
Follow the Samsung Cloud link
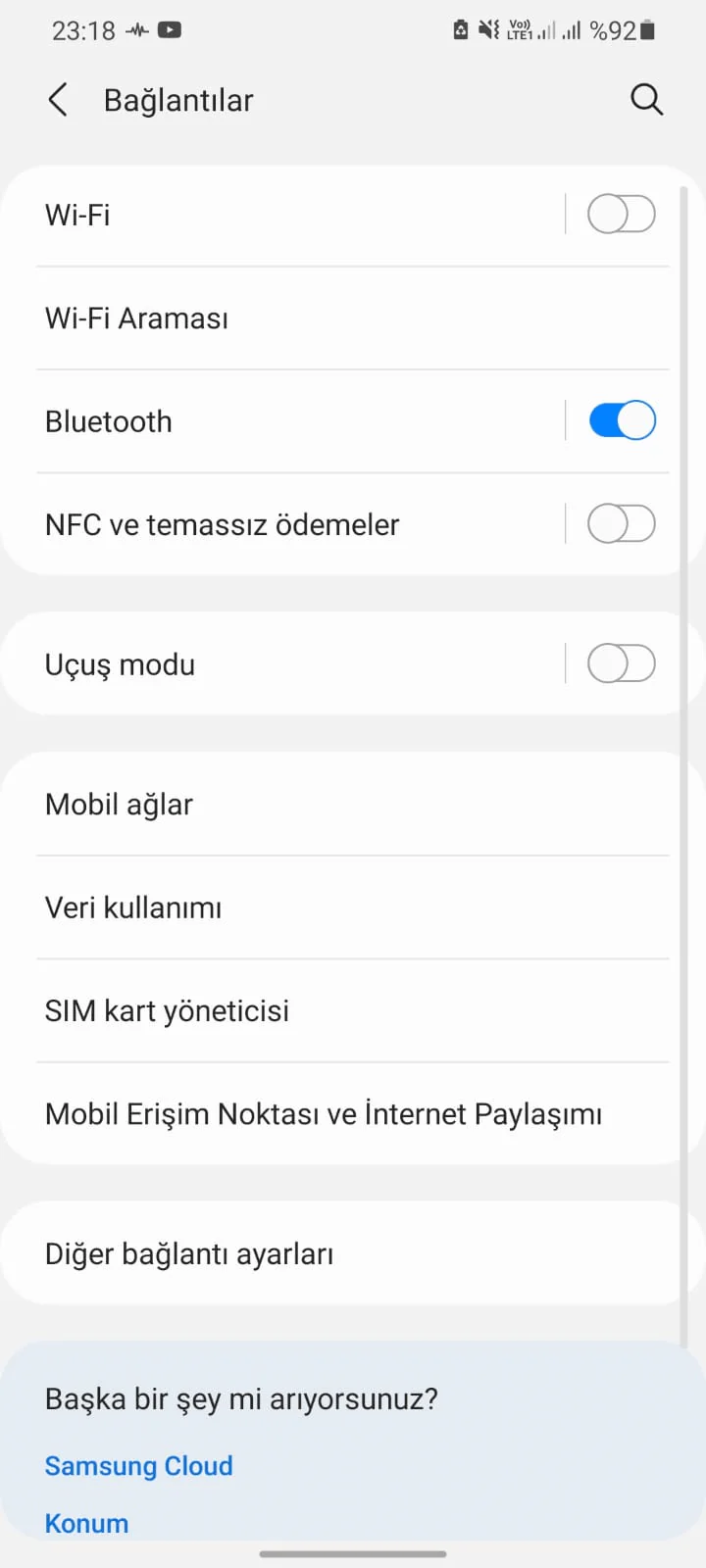click(139, 1466)
